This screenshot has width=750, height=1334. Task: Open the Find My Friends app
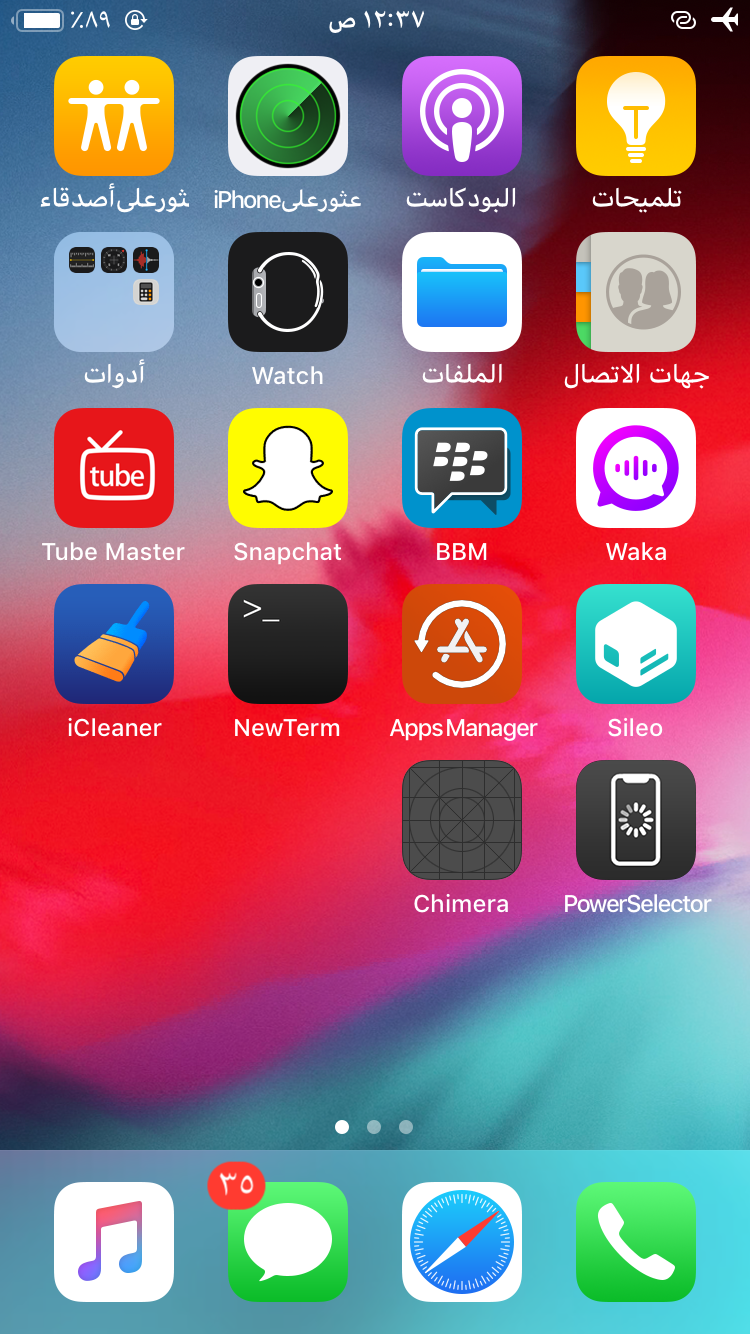pyautogui.click(x=114, y=116)
